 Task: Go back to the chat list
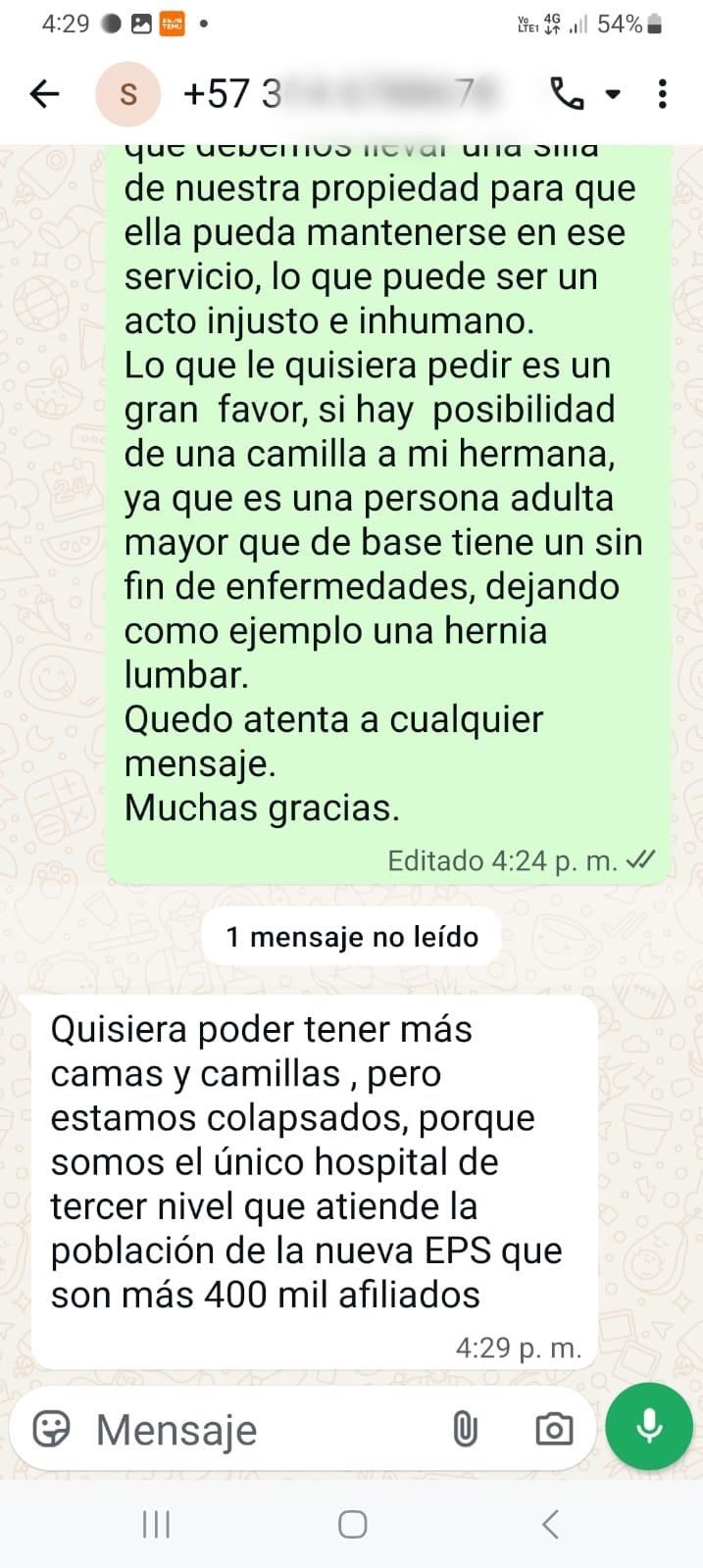(x=45, y=94)
